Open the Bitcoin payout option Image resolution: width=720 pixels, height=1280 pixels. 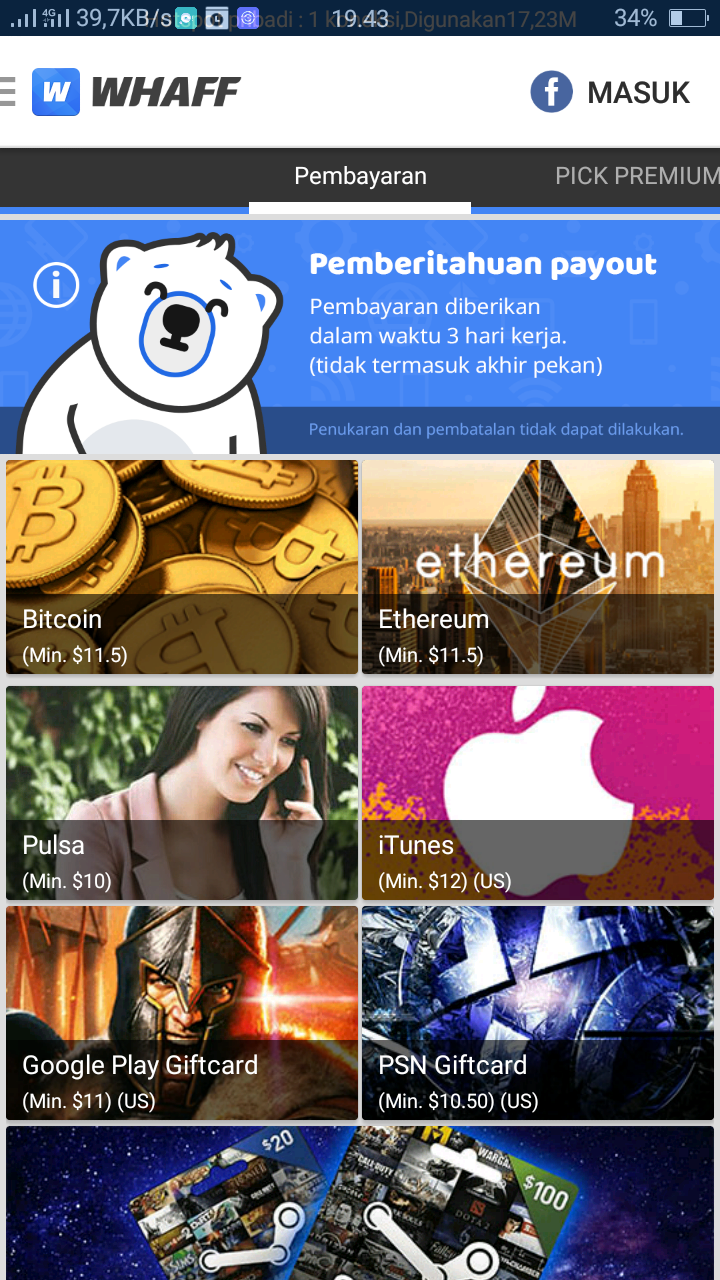pos(182,567)
